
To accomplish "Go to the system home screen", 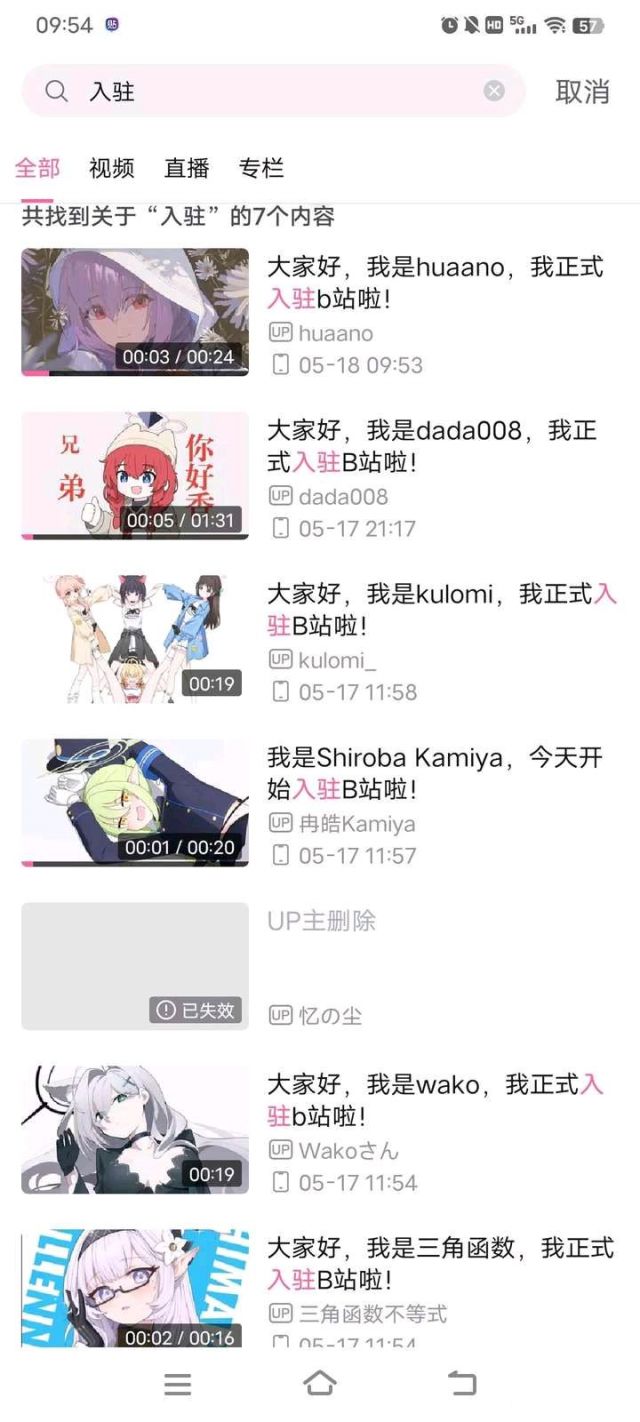I will 320,1384.
